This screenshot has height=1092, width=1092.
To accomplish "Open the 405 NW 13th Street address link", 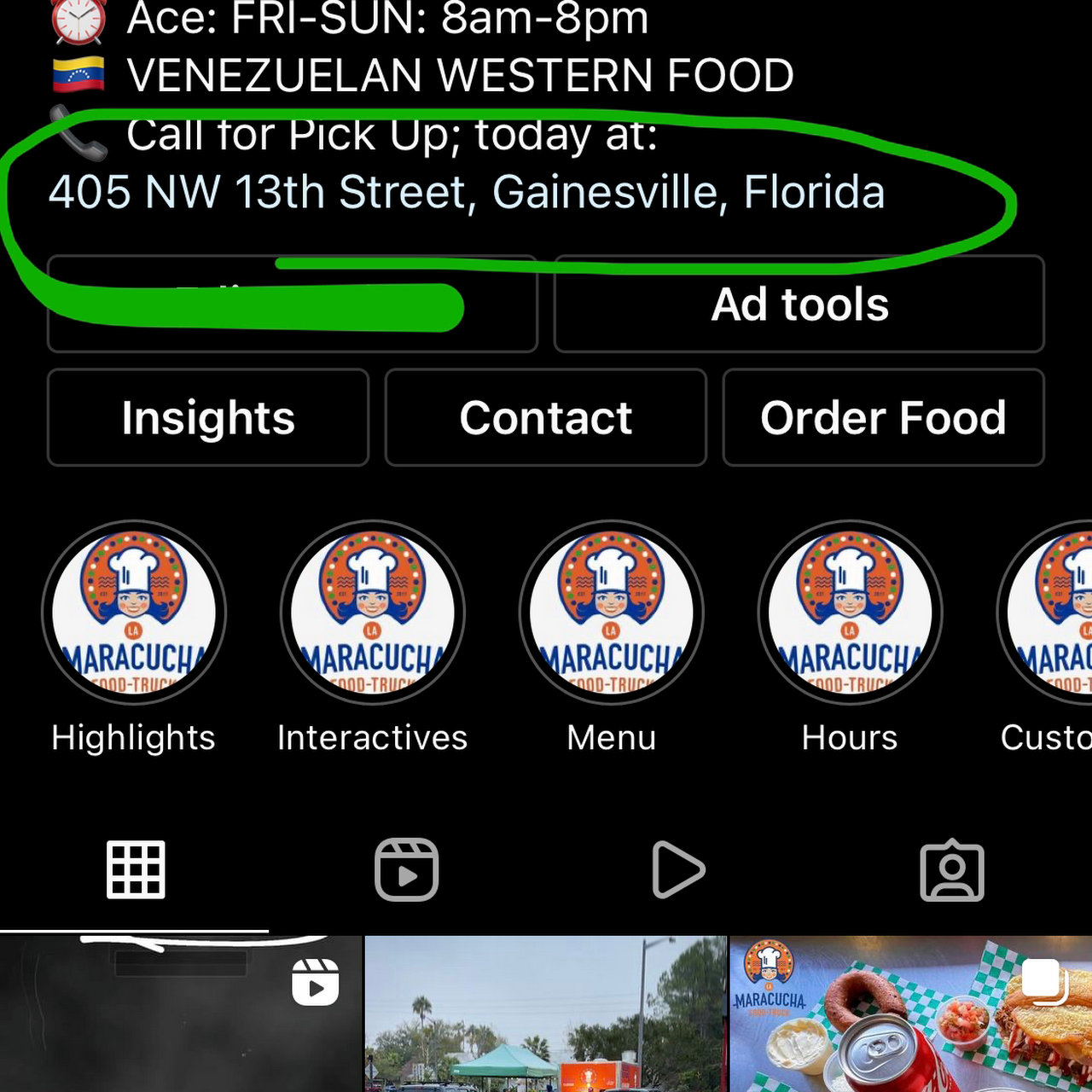I will coord(466,192).
